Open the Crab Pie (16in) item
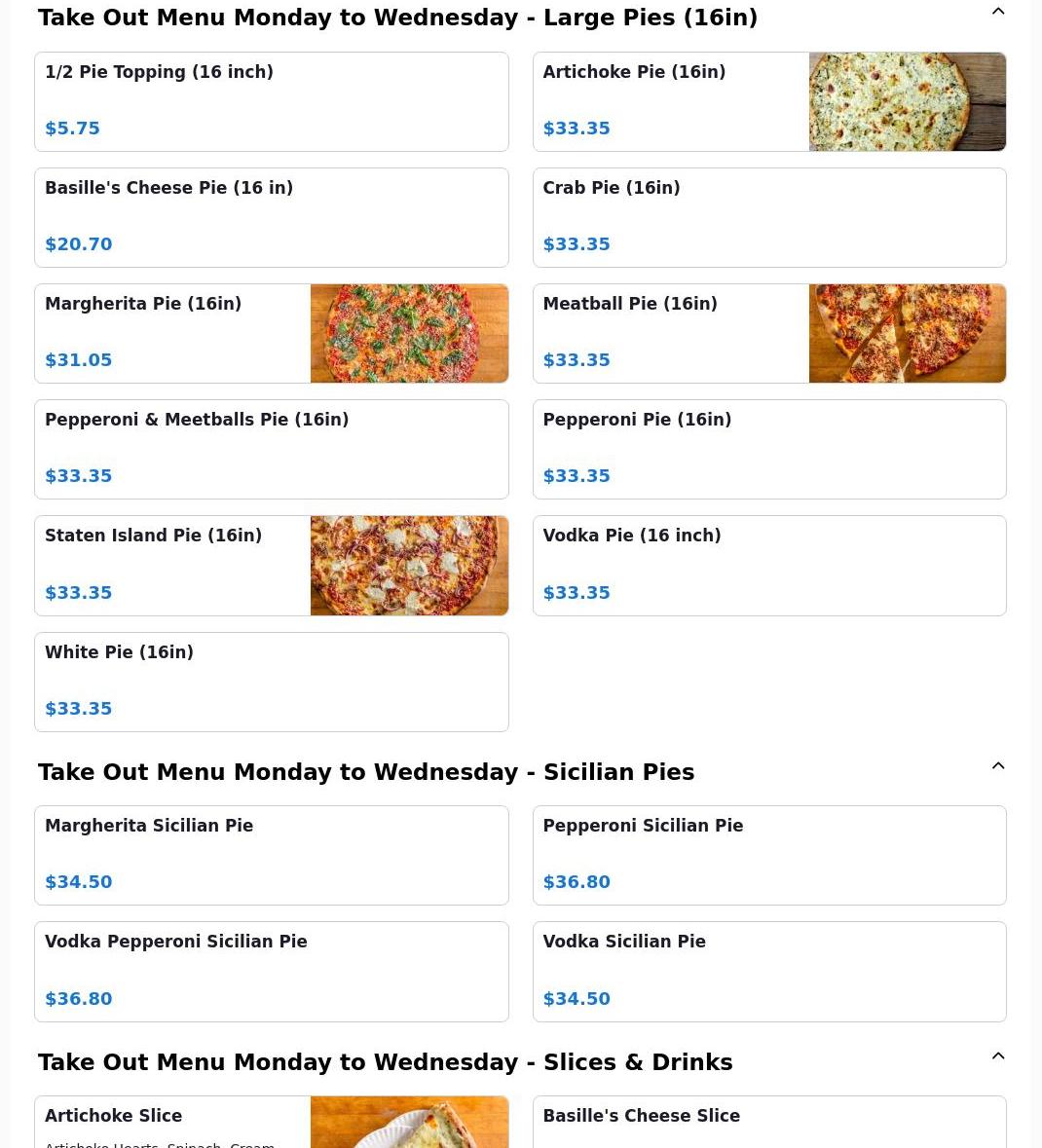Viewport: 1042px width, 1148px height. point(768,217)
